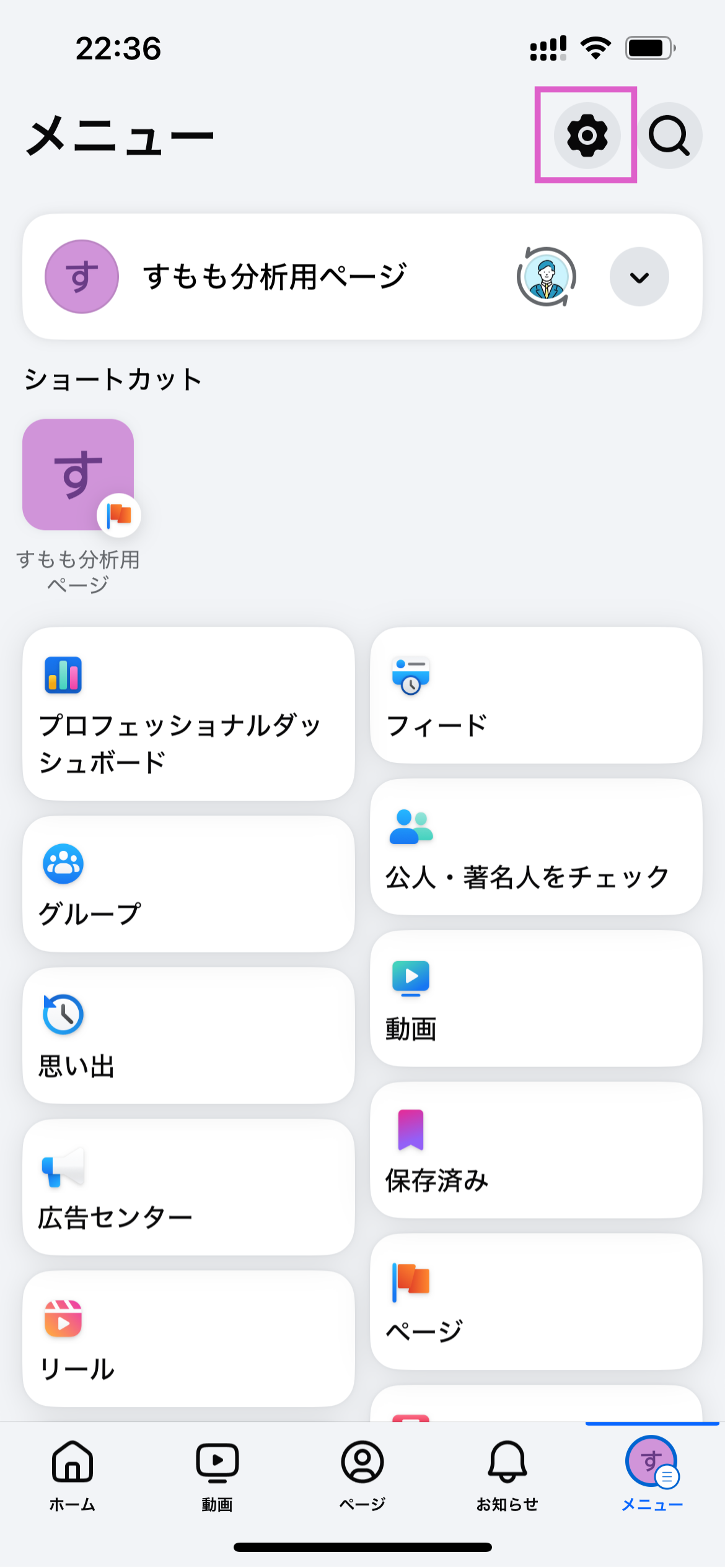This screenshot has width=725, height=1568.
Task: Open the ページ shortcut card
Action: coord(537,1300)
